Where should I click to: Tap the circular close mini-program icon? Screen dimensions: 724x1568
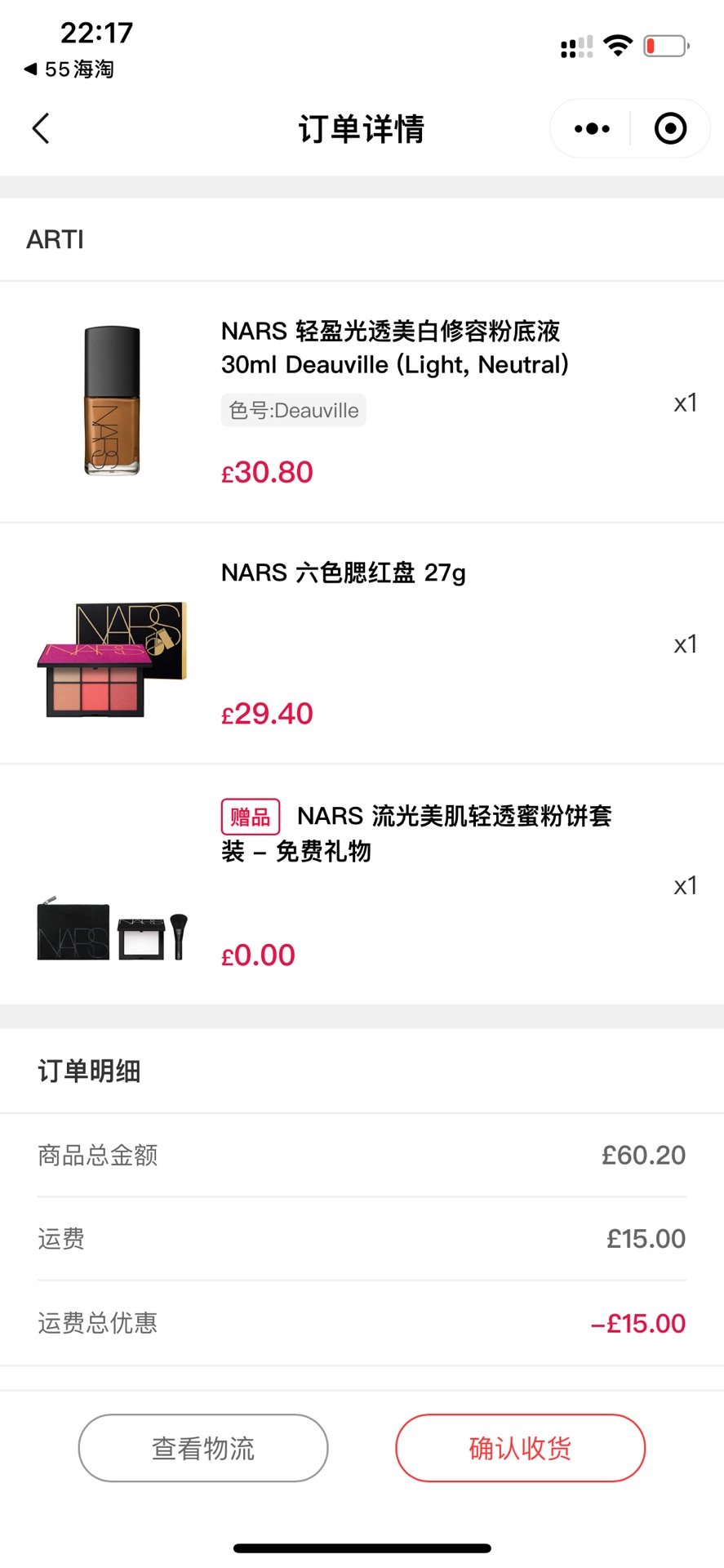(669, 128)
